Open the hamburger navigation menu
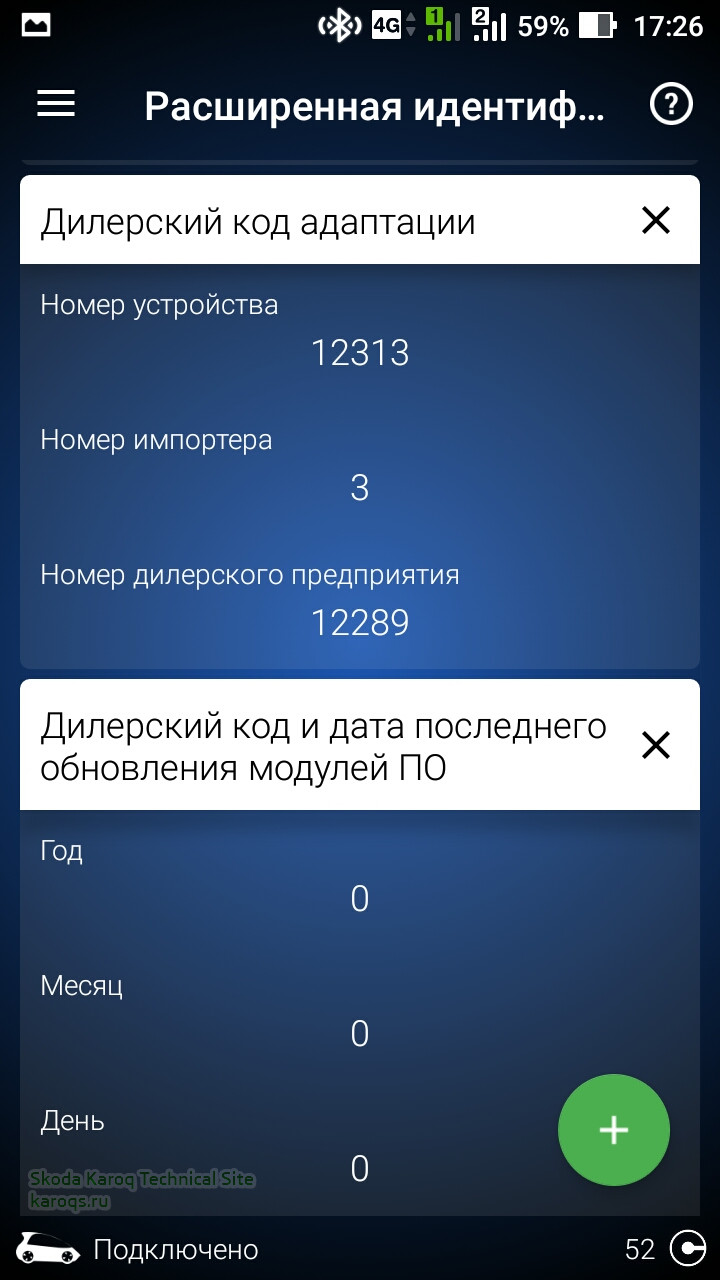Screen dimensions: 720x1280 (x=56, y=104)
